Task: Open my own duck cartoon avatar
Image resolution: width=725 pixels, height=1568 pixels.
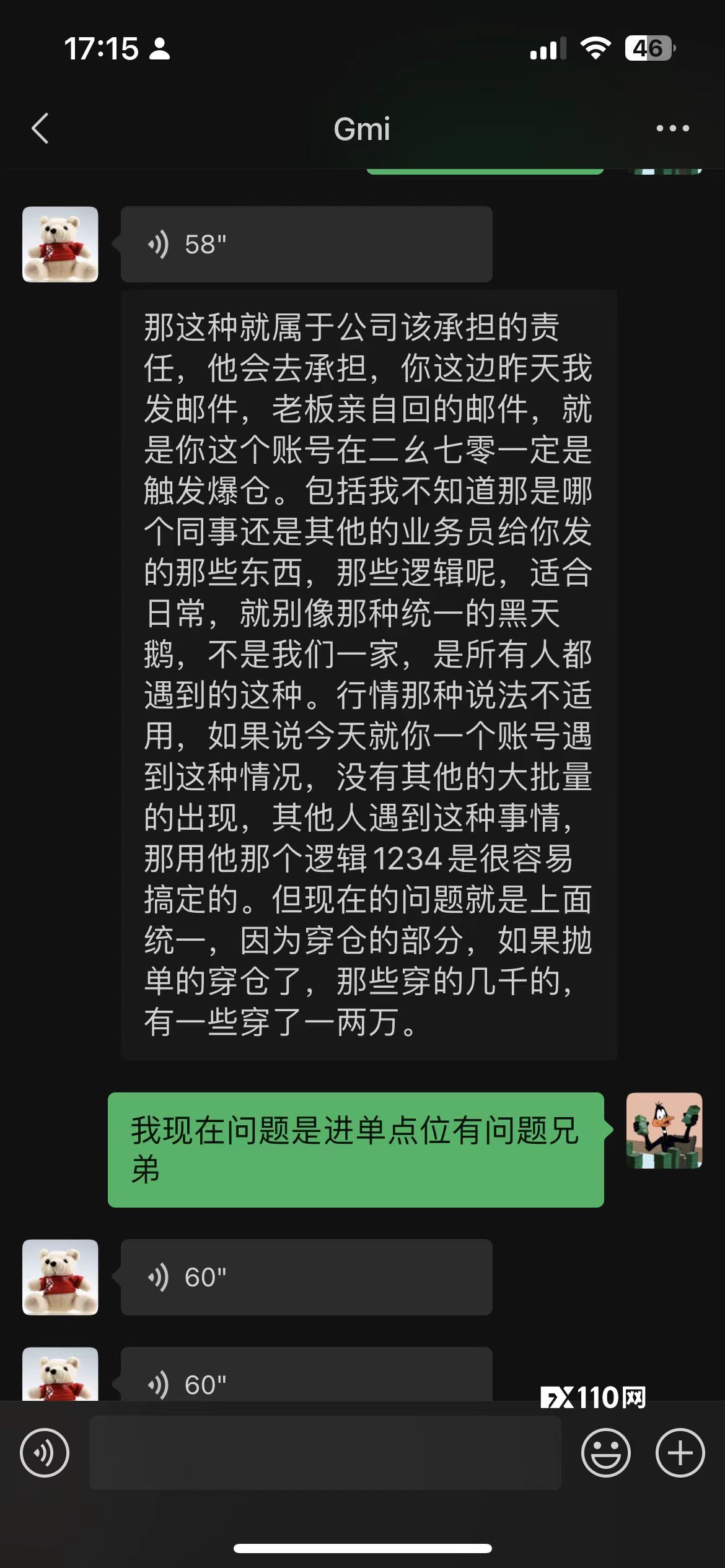Action: click(x=664, y=1131)
